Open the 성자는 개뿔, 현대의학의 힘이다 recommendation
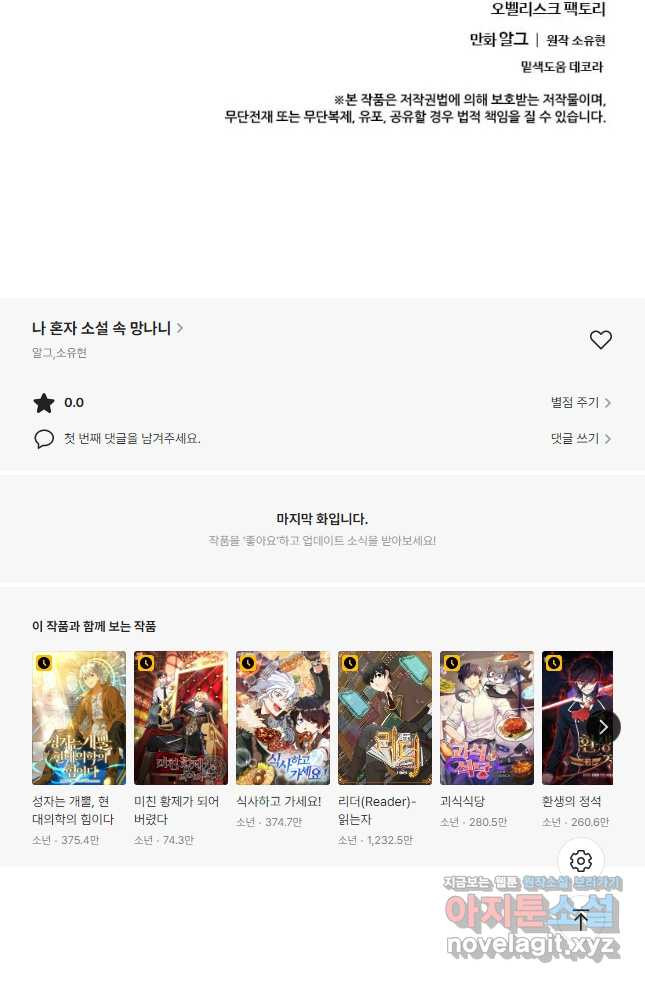The height and width of the screenshot is (983, 645). [79, 718]
